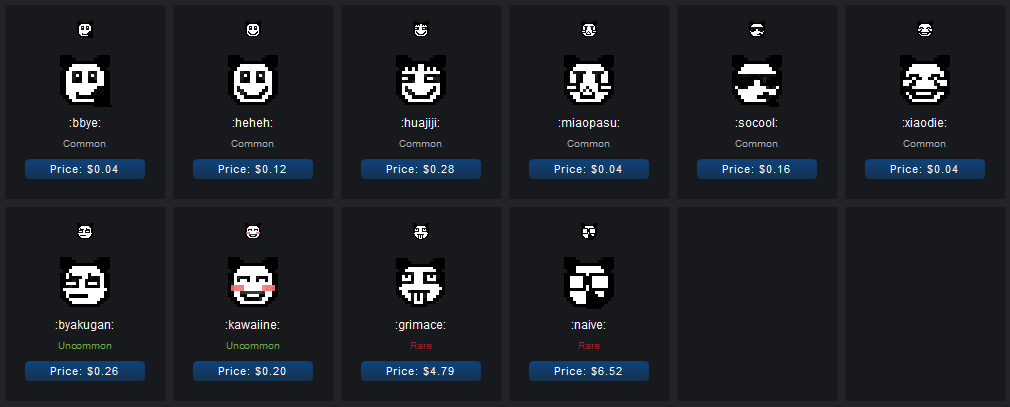Tap the :grimace: price $4.79 button

[421, 371]
